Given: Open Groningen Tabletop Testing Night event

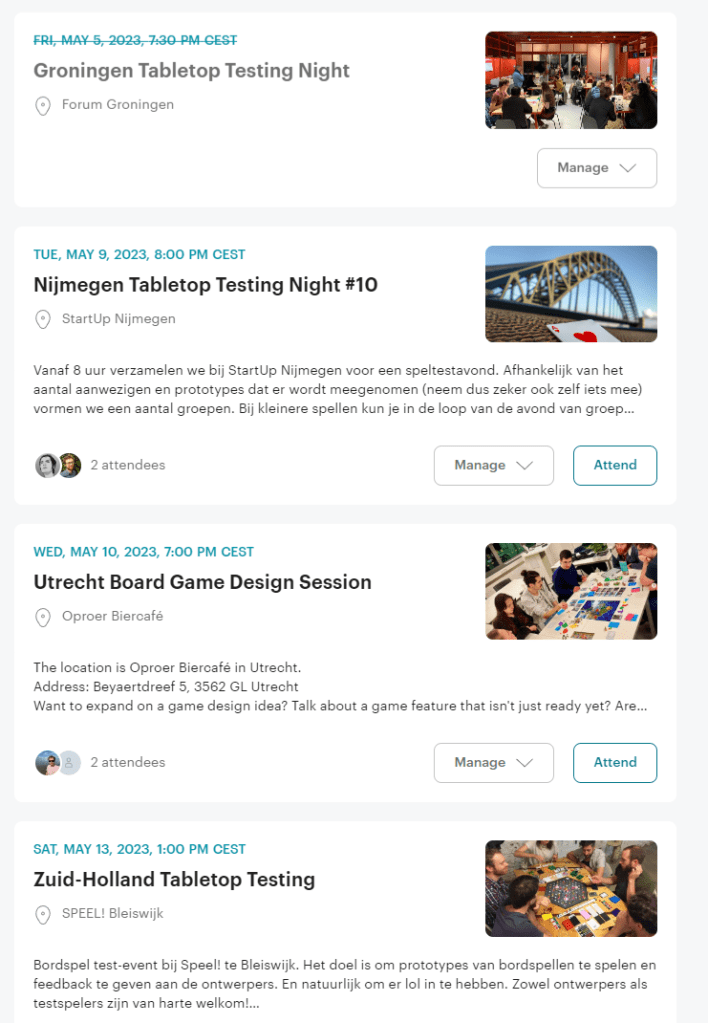Looking at the screenshot, I should (191, 71).
